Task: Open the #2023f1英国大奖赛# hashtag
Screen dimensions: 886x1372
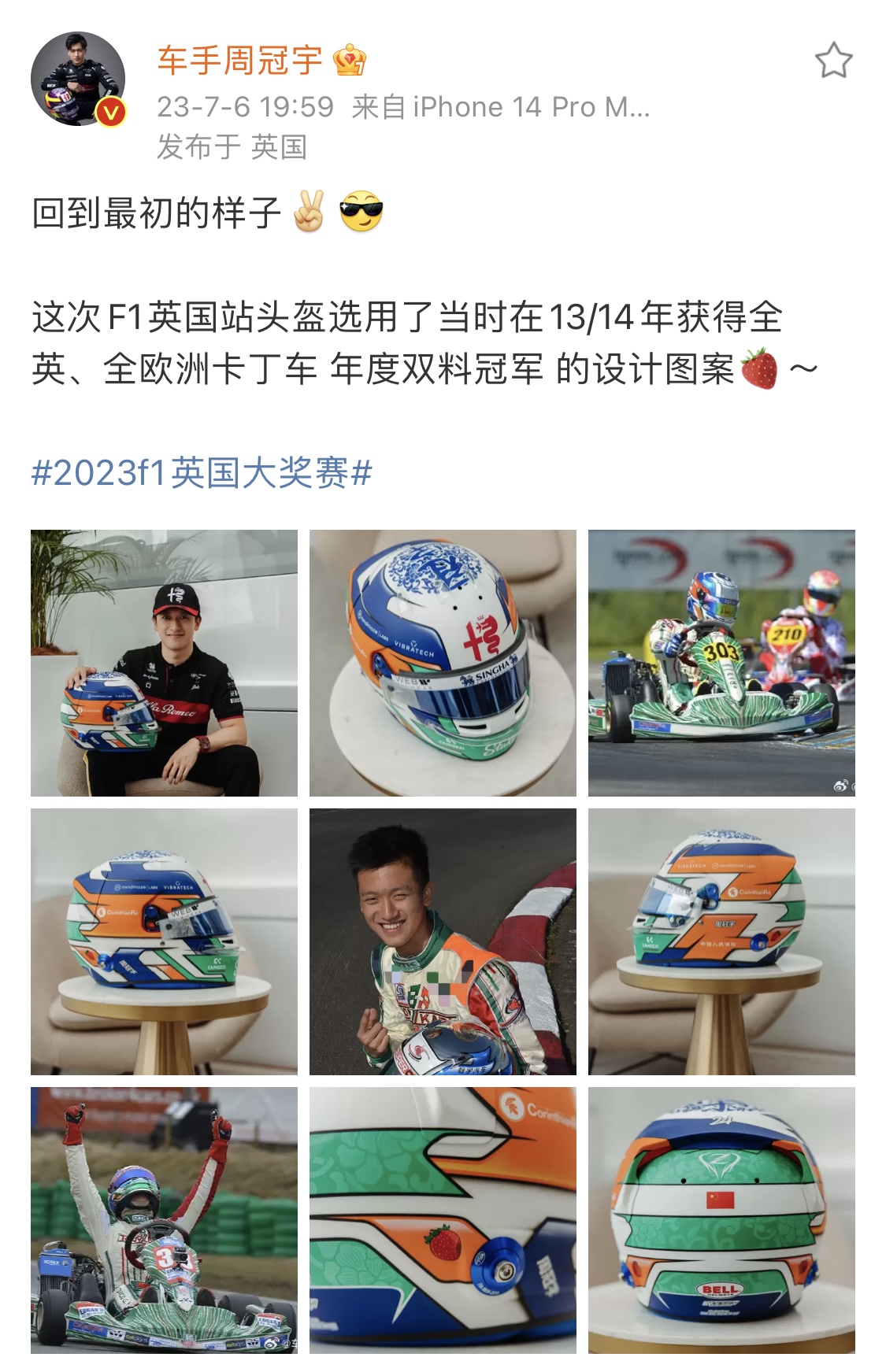Action: coord(202,473)
